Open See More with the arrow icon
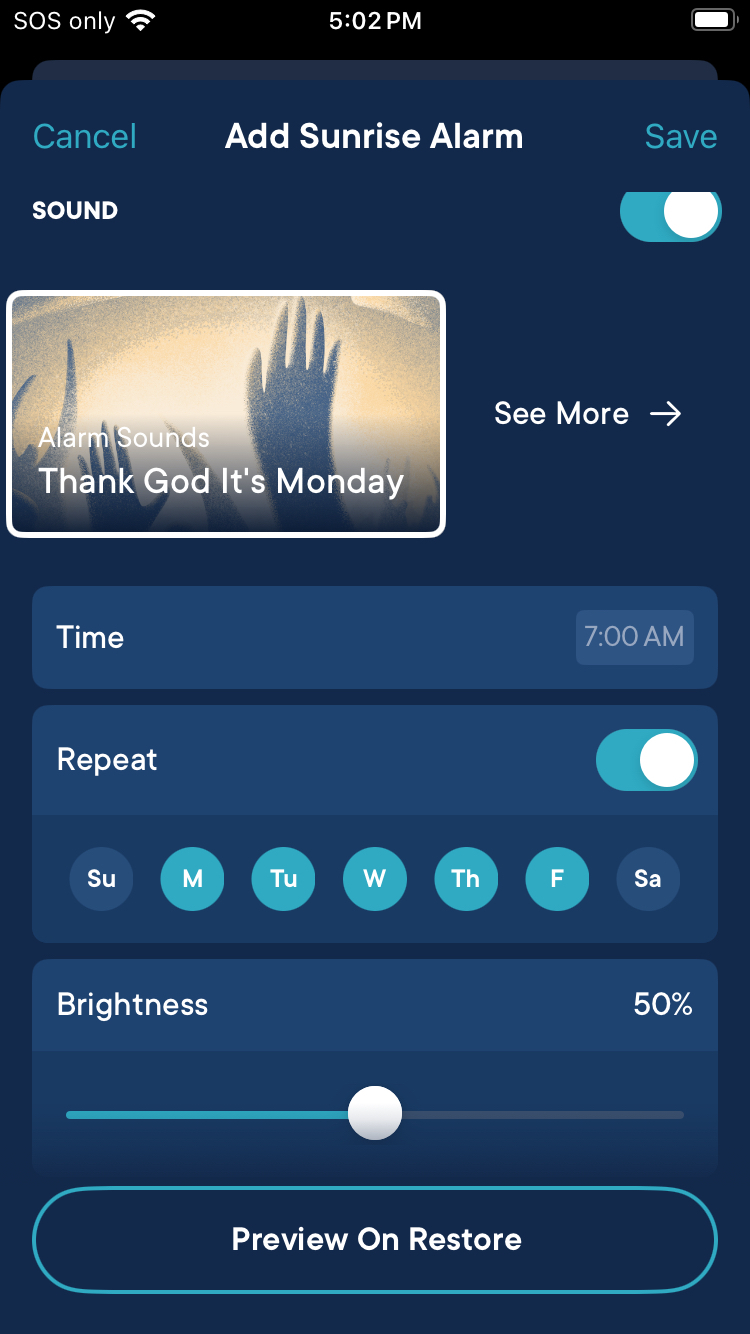 pyautogui.click(x=588, y=413)
